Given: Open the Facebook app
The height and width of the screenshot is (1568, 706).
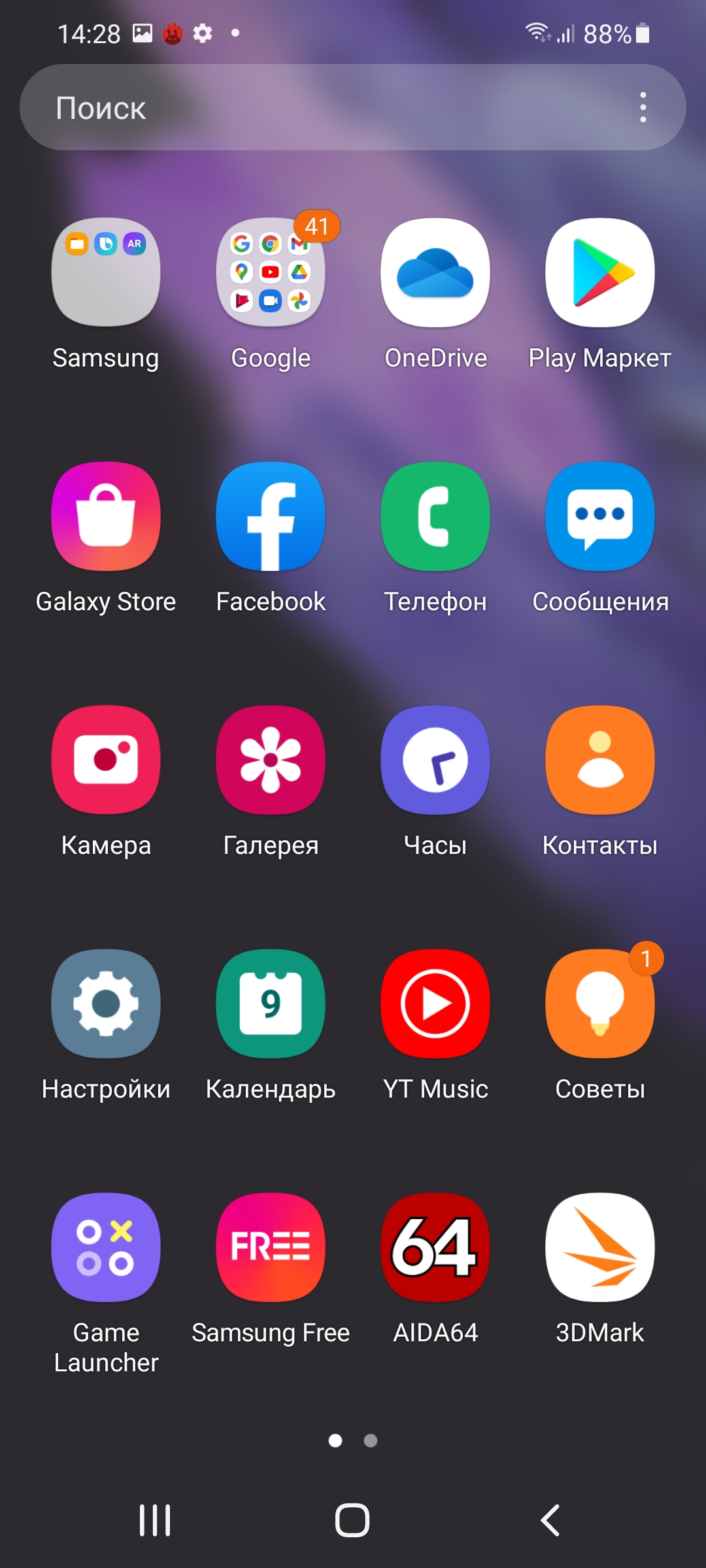Looking at the screenshot, I should [271, 516].
